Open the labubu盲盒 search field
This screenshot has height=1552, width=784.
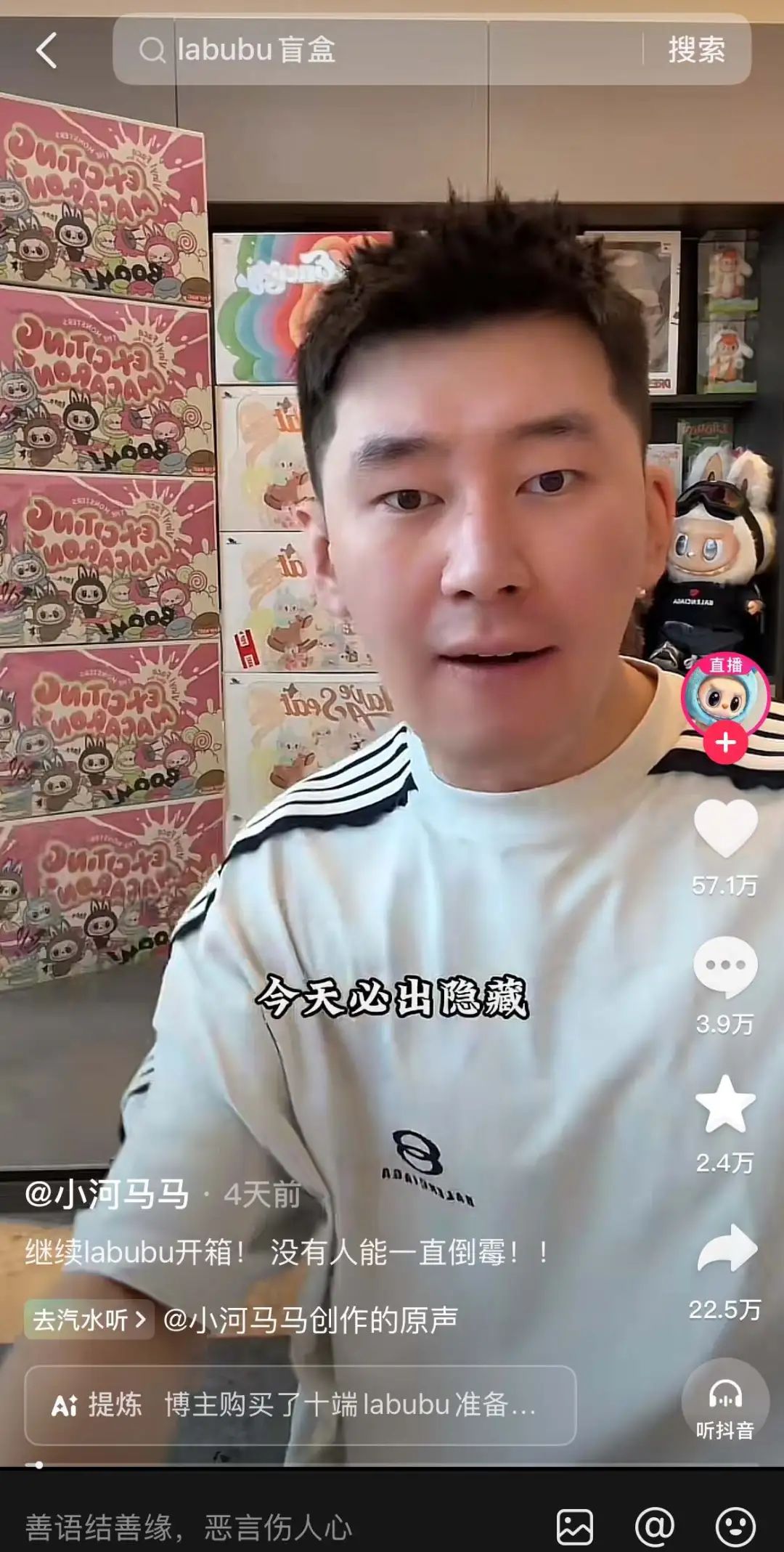click(x=377, y=50)
